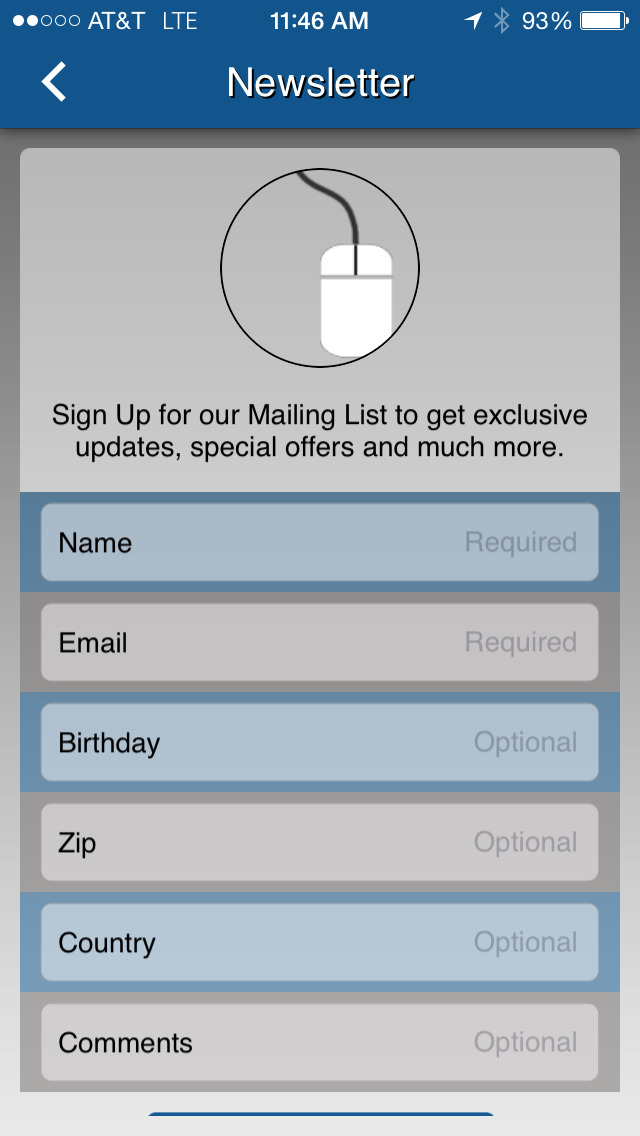
Task: Open the Birthday field
Action: tap(320, 742)
